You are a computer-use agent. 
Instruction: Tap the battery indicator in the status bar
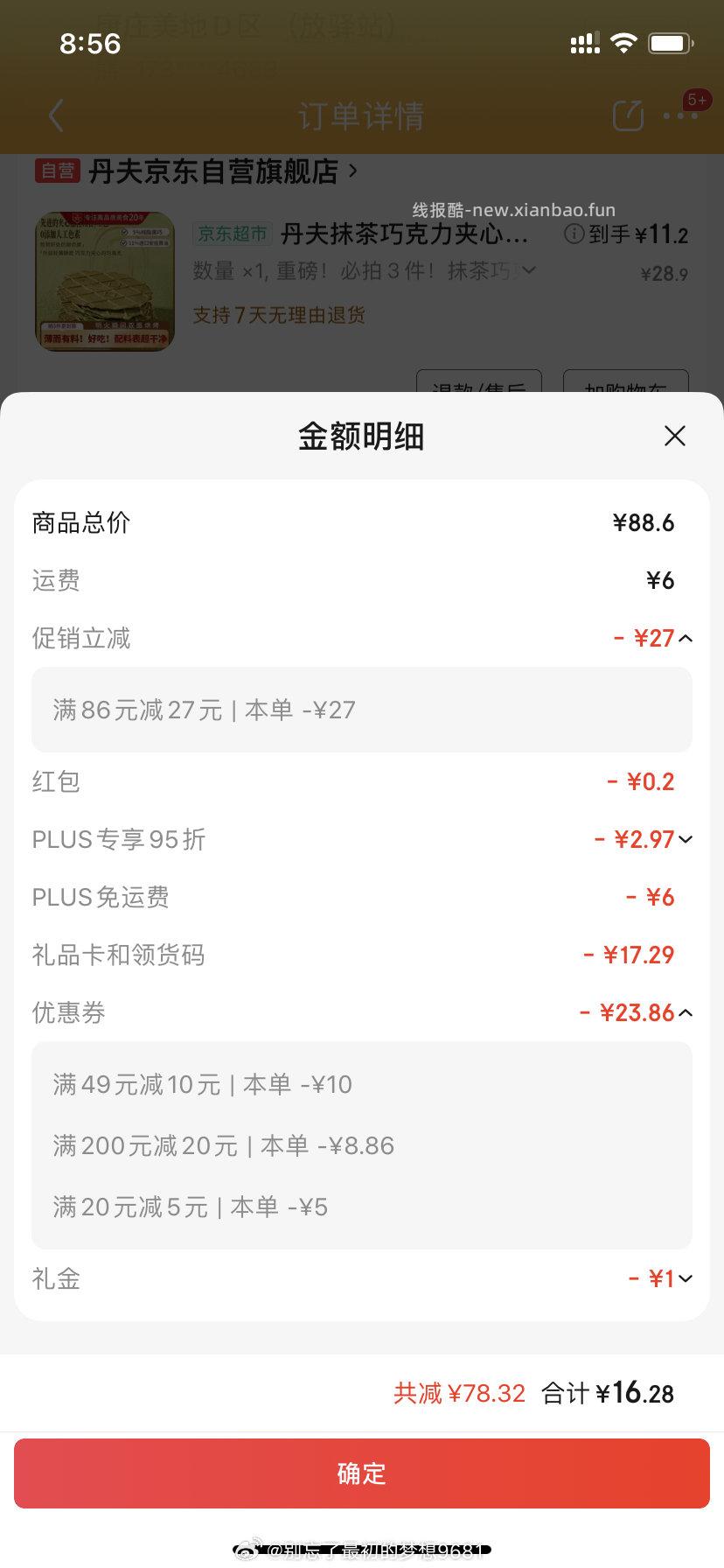pyautogui.click(x=670, y=40)
